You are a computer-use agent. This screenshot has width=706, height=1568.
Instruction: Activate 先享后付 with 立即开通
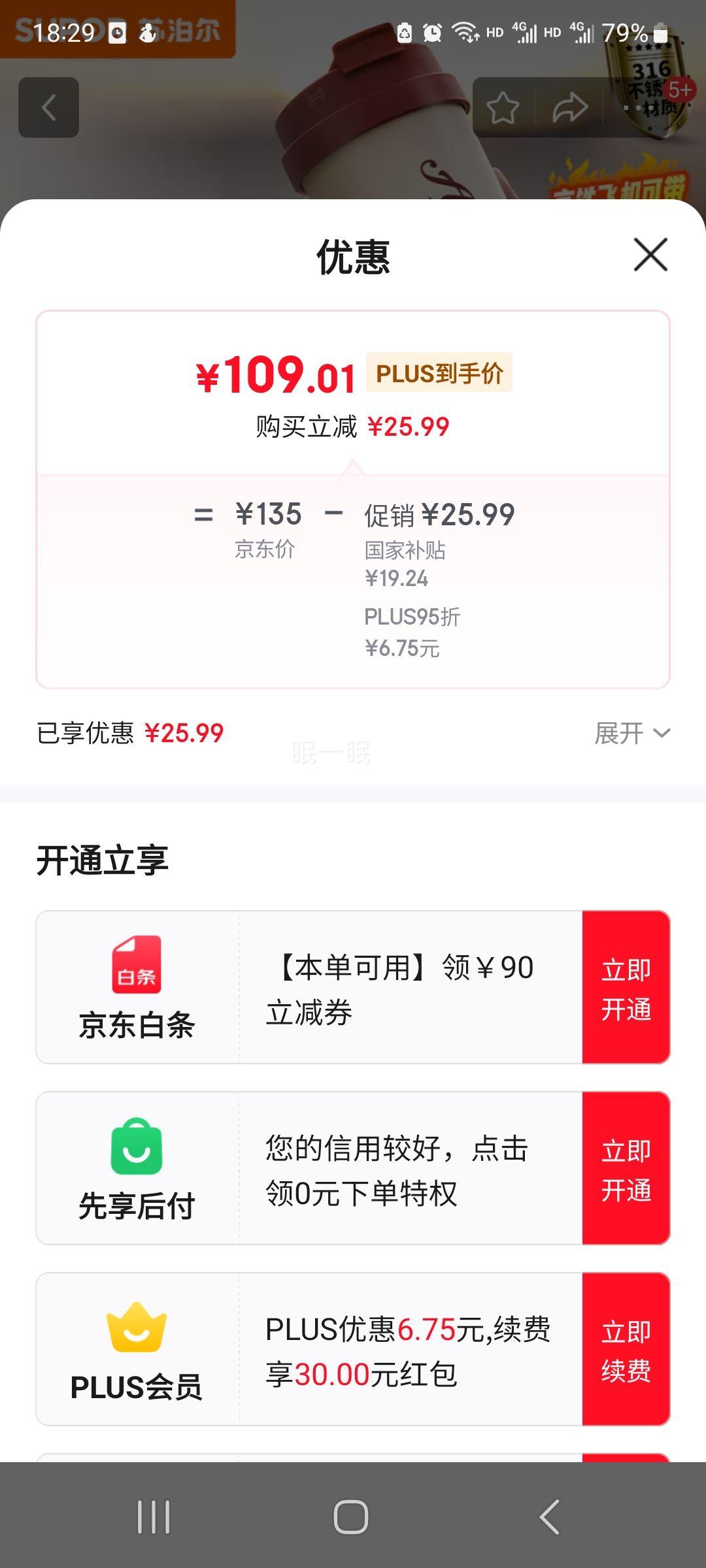coord(626,1169)
